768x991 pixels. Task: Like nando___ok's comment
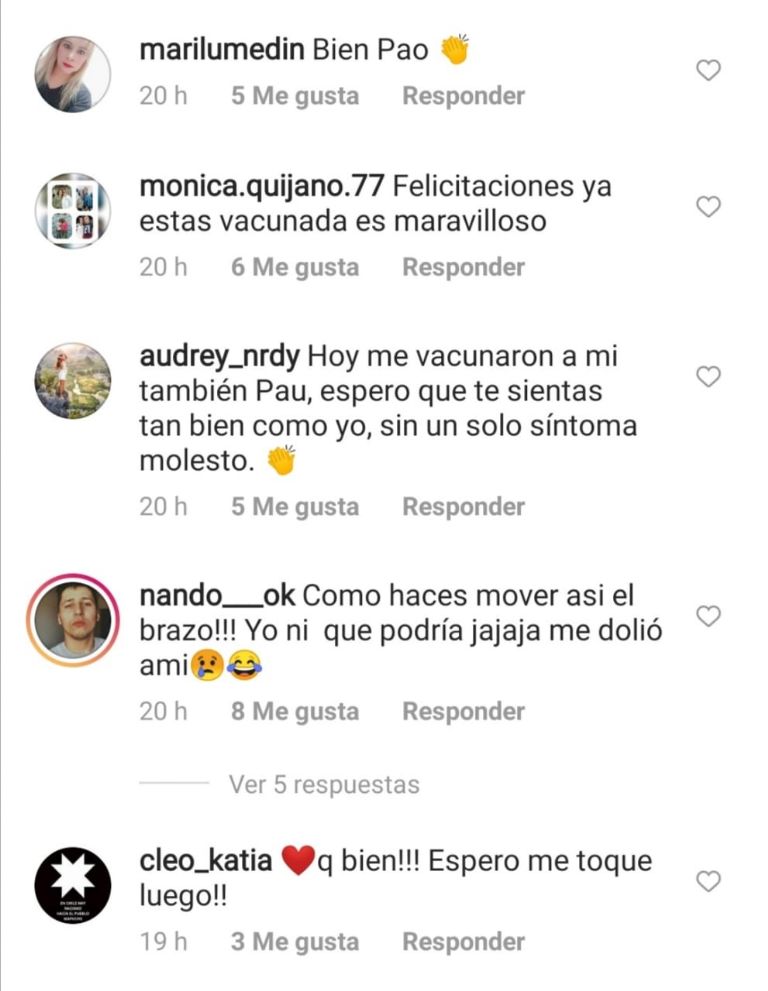708,617
